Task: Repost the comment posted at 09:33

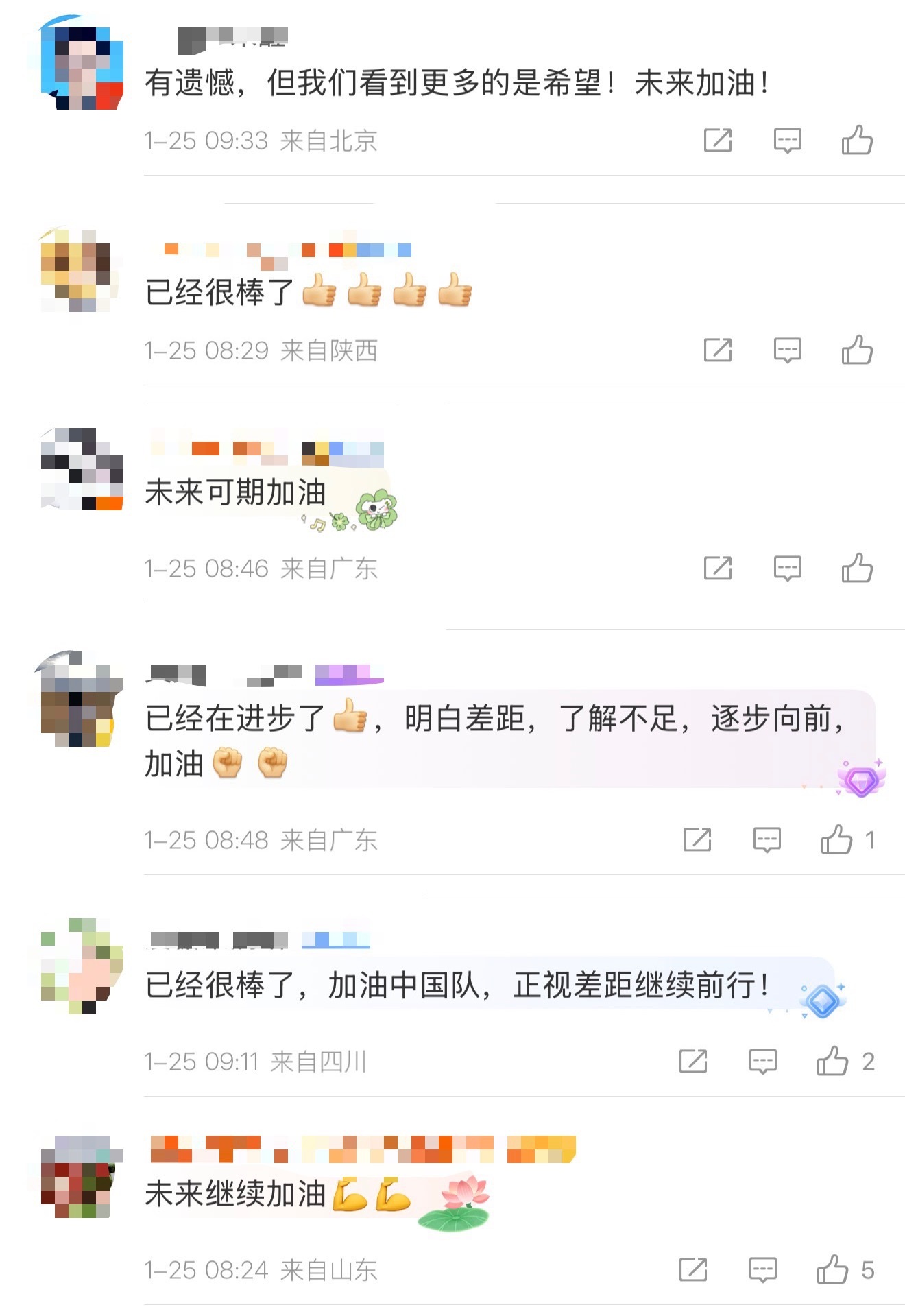Action: [718, 141]
